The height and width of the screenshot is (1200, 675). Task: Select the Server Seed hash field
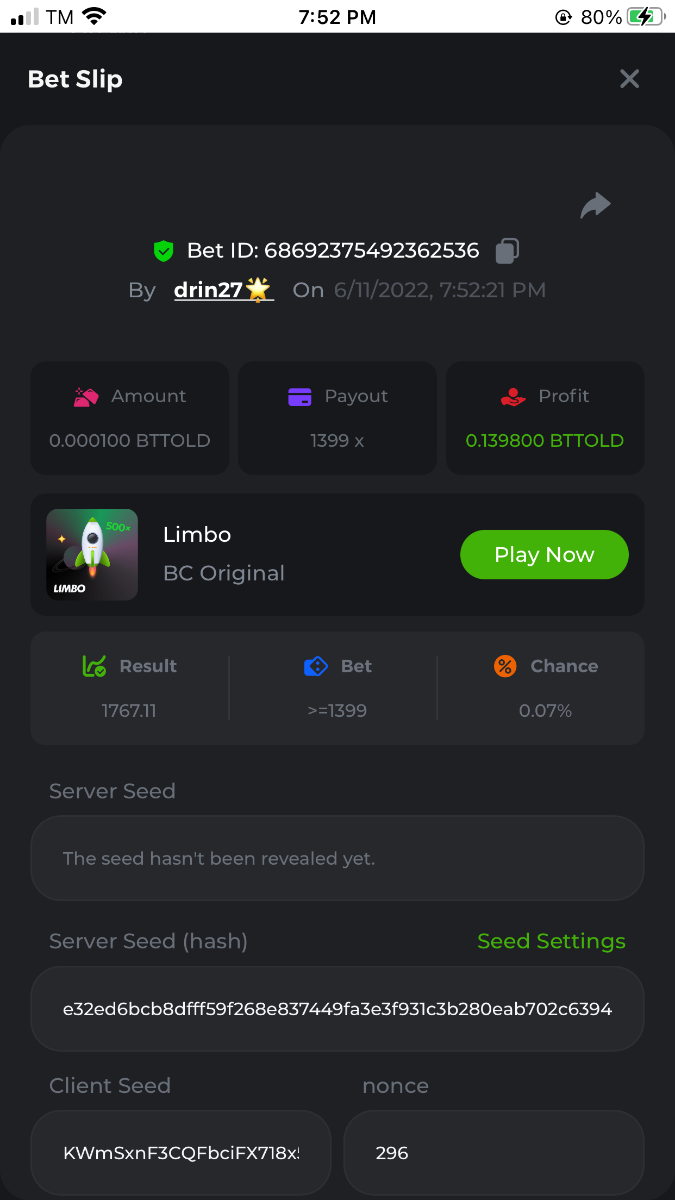tap(337, 1009)
